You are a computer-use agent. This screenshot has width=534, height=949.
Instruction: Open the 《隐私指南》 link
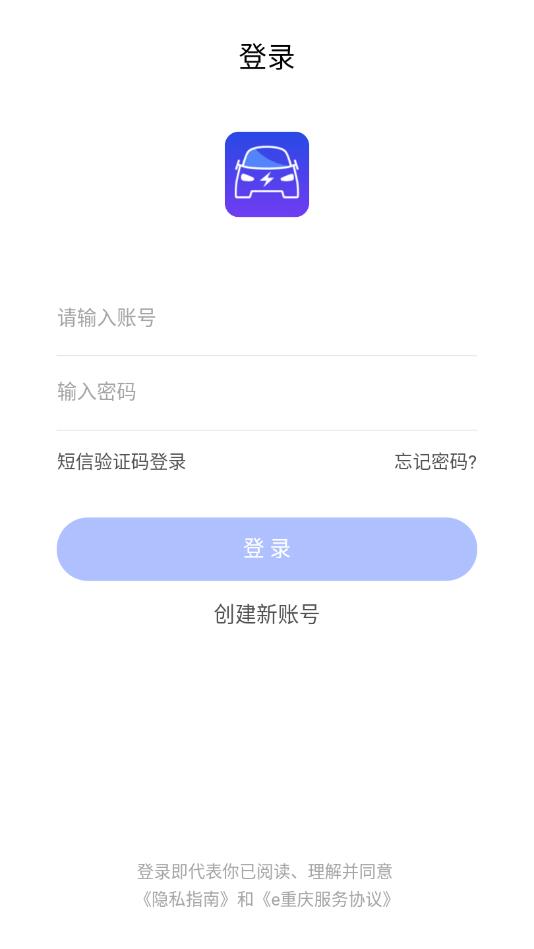tap(185, 899)
